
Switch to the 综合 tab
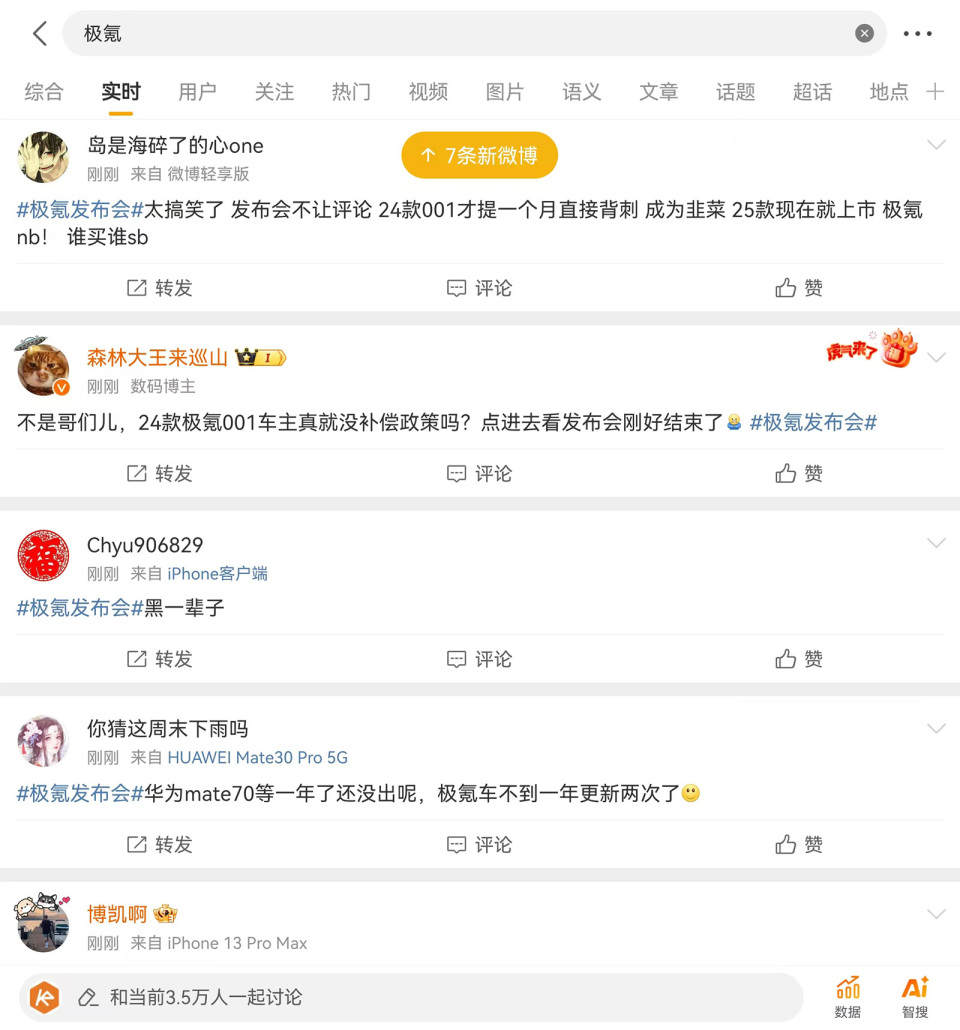[43, 92]
